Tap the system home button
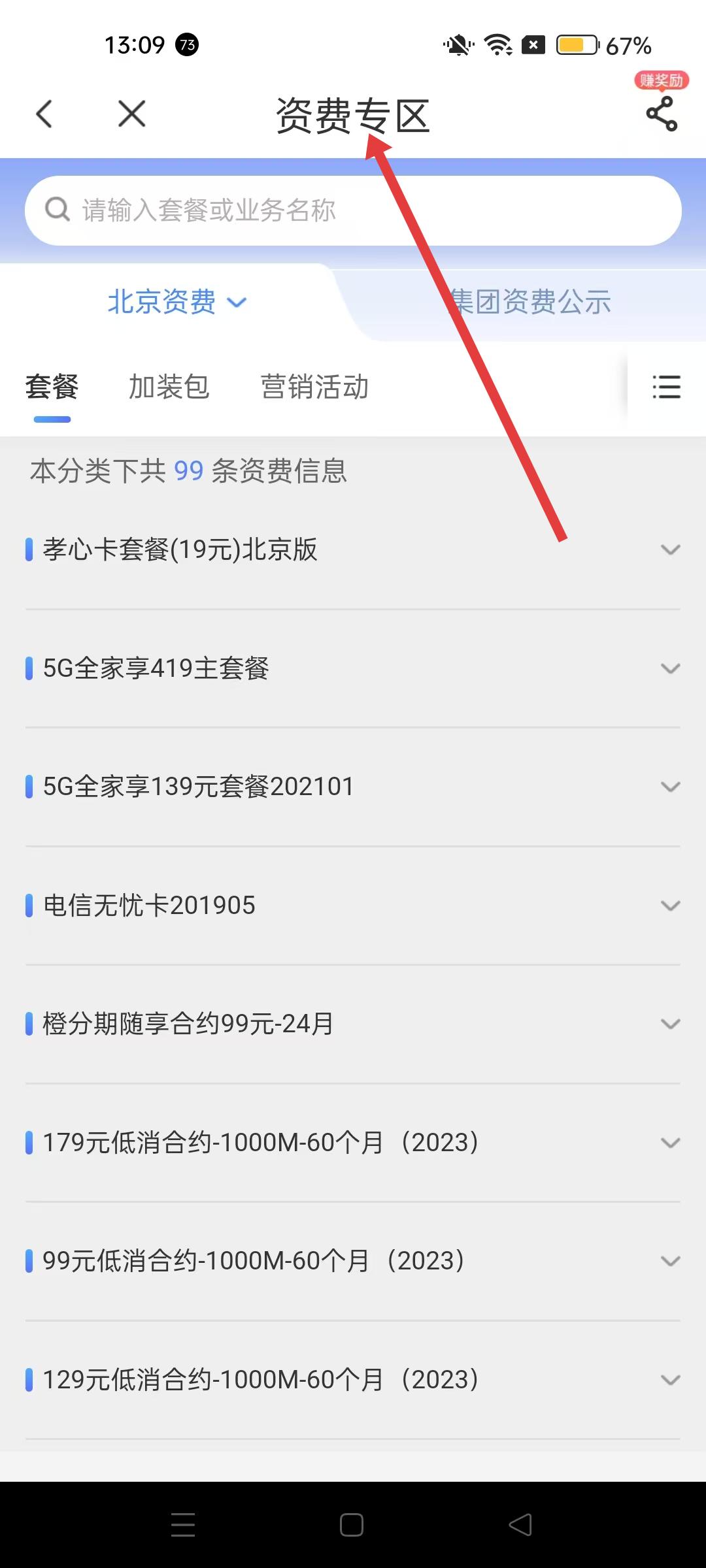 352,1525
